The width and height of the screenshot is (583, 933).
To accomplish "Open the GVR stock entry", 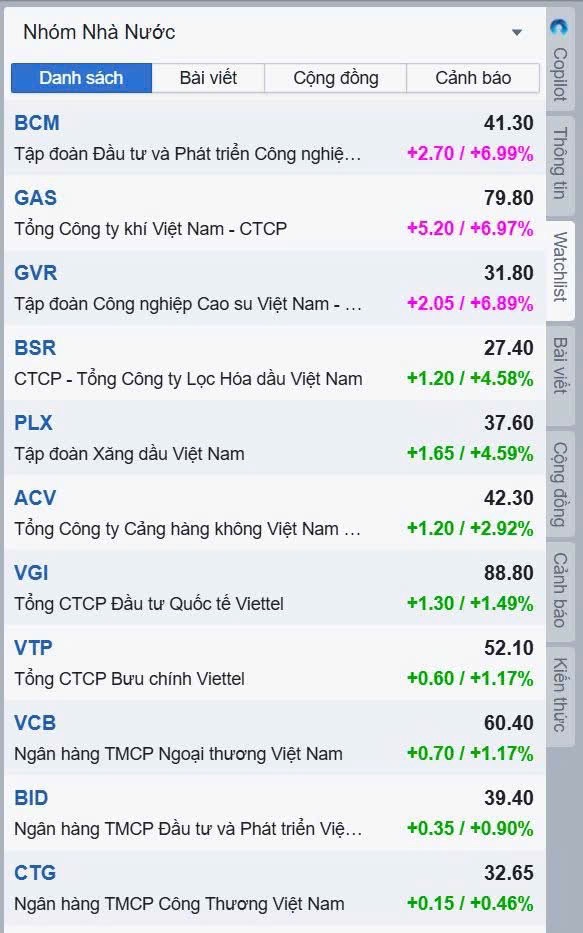I will [x=274, y=288].
